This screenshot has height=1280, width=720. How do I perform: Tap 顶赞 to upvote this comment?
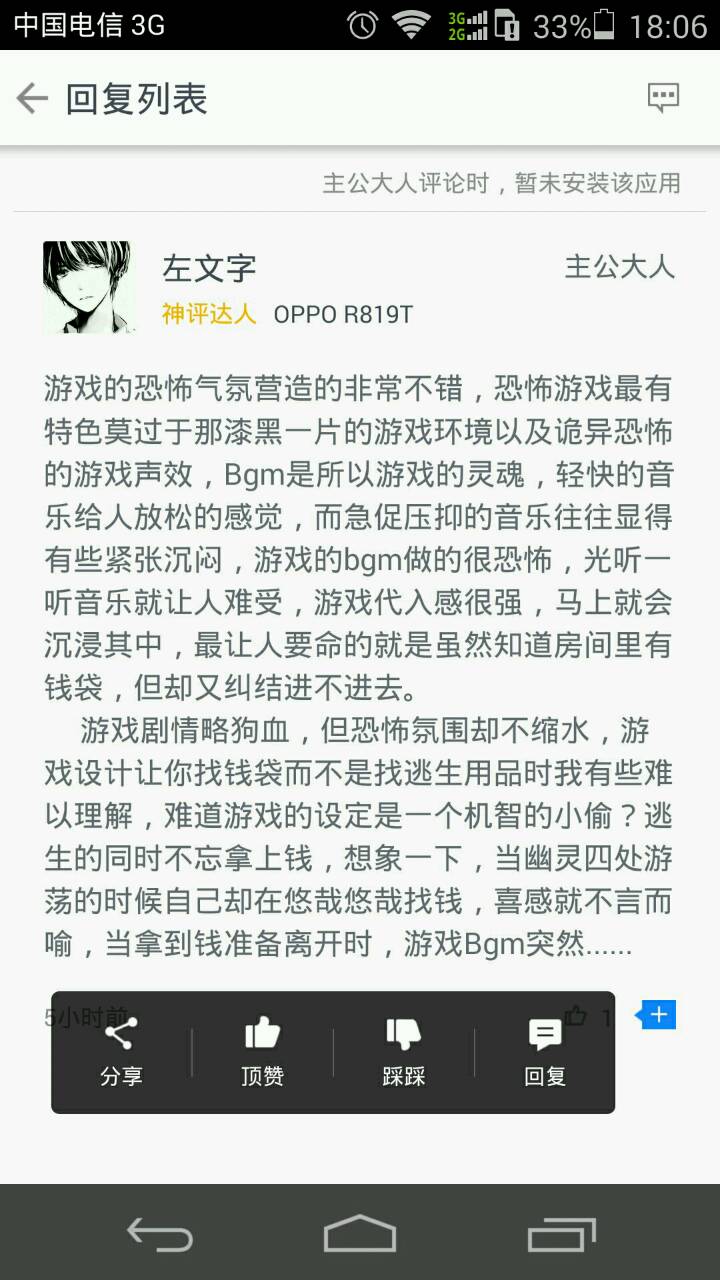(x=262, y=1051)
